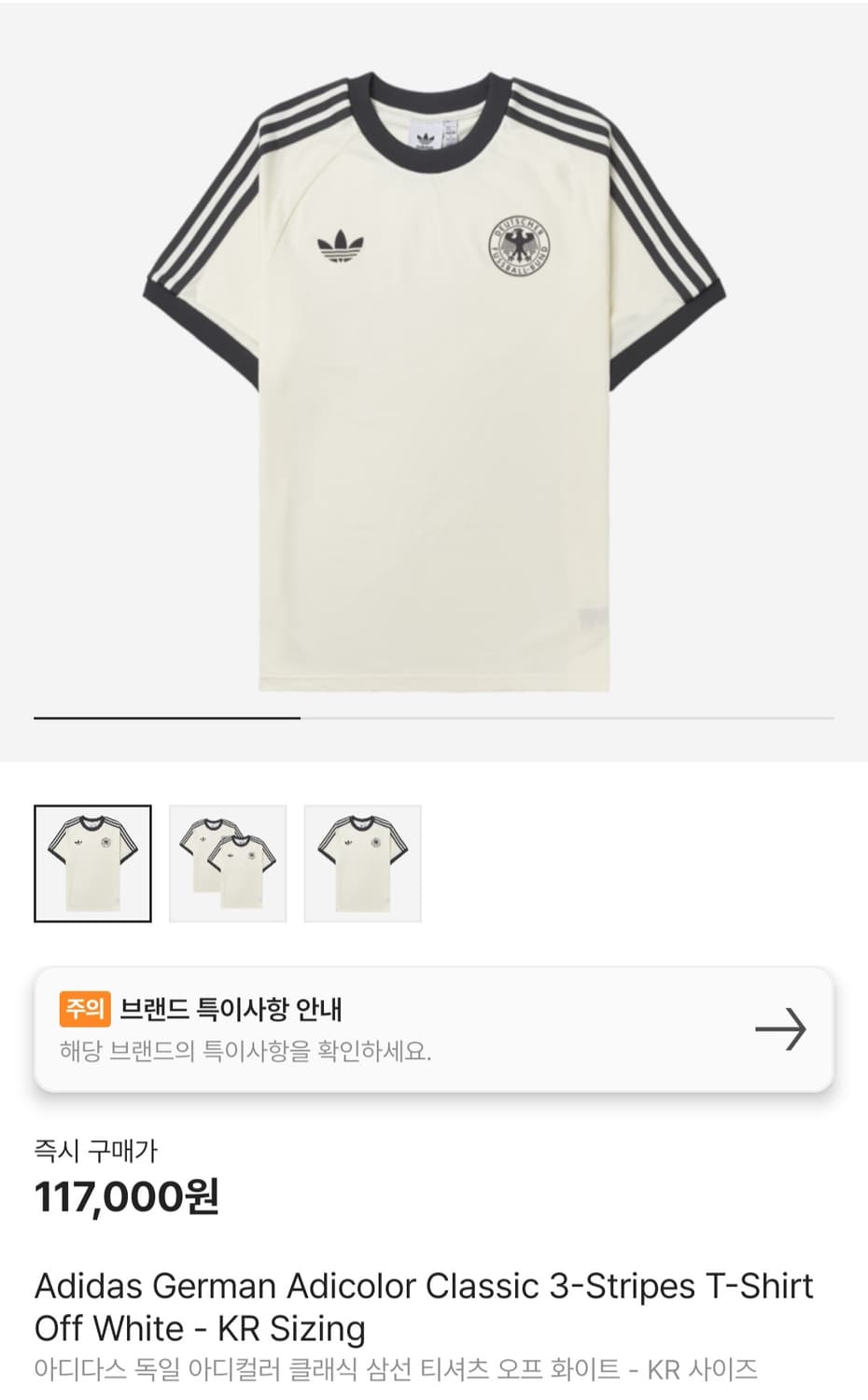The image size is (868, 1400).
Task: Click "브랜드 특이사항 안내" heading text
Action: tap(233, 1010)
